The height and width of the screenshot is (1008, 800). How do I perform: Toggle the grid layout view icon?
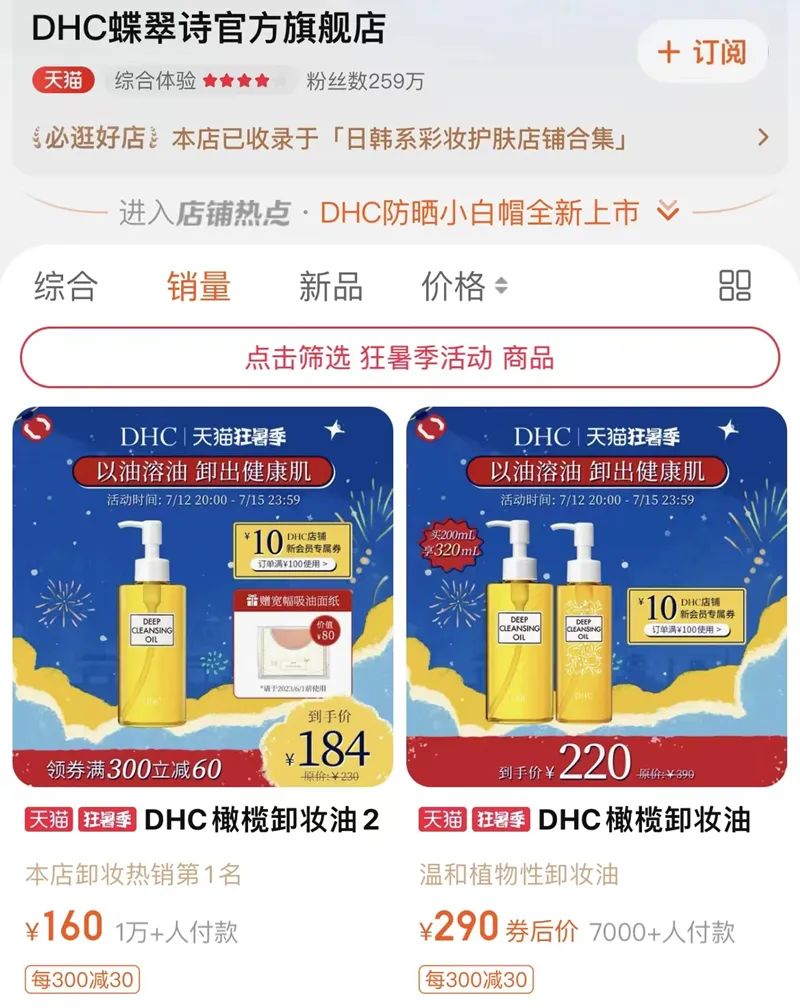[x=735, y=286]
